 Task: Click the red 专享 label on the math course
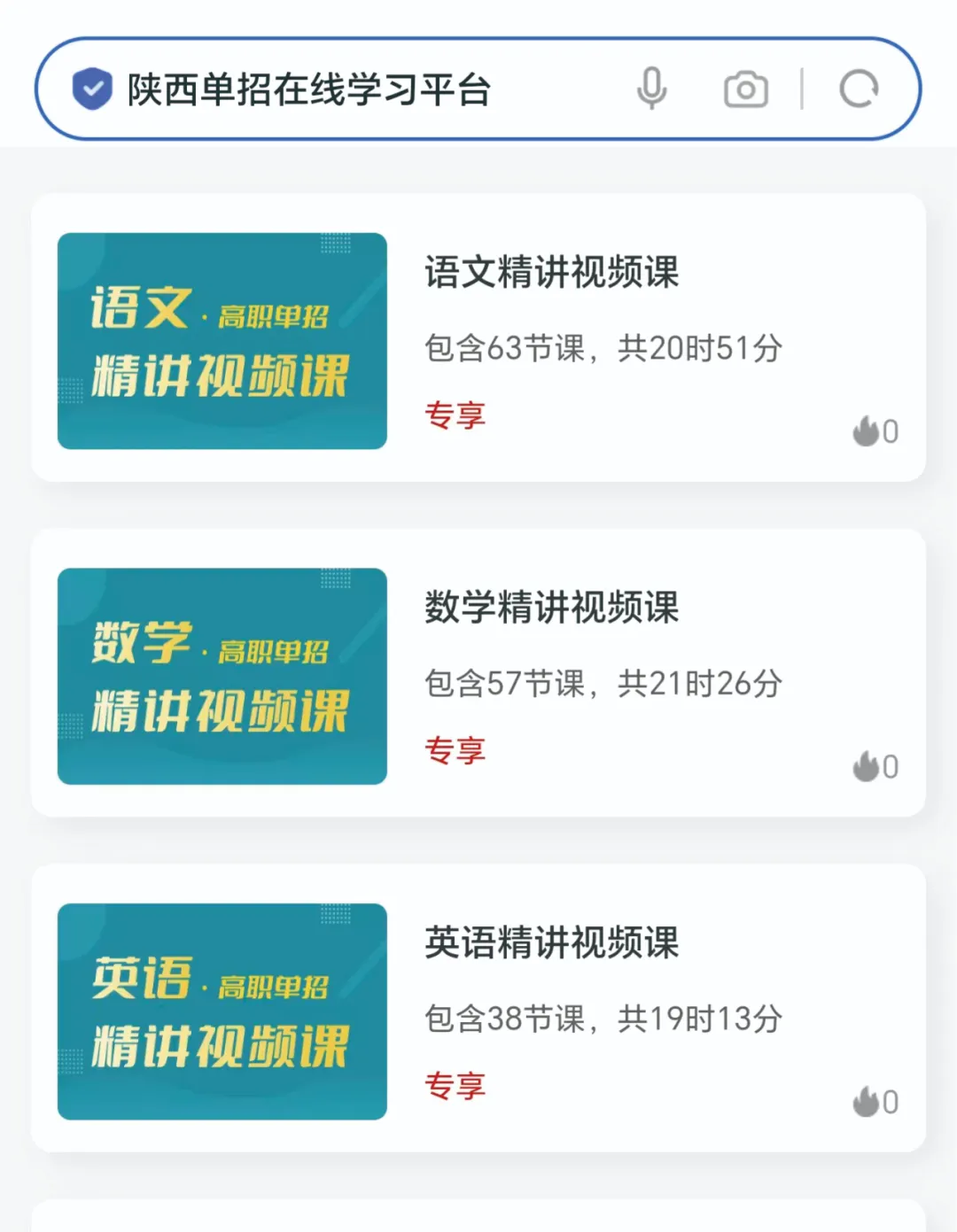click(x=455, y=750)
